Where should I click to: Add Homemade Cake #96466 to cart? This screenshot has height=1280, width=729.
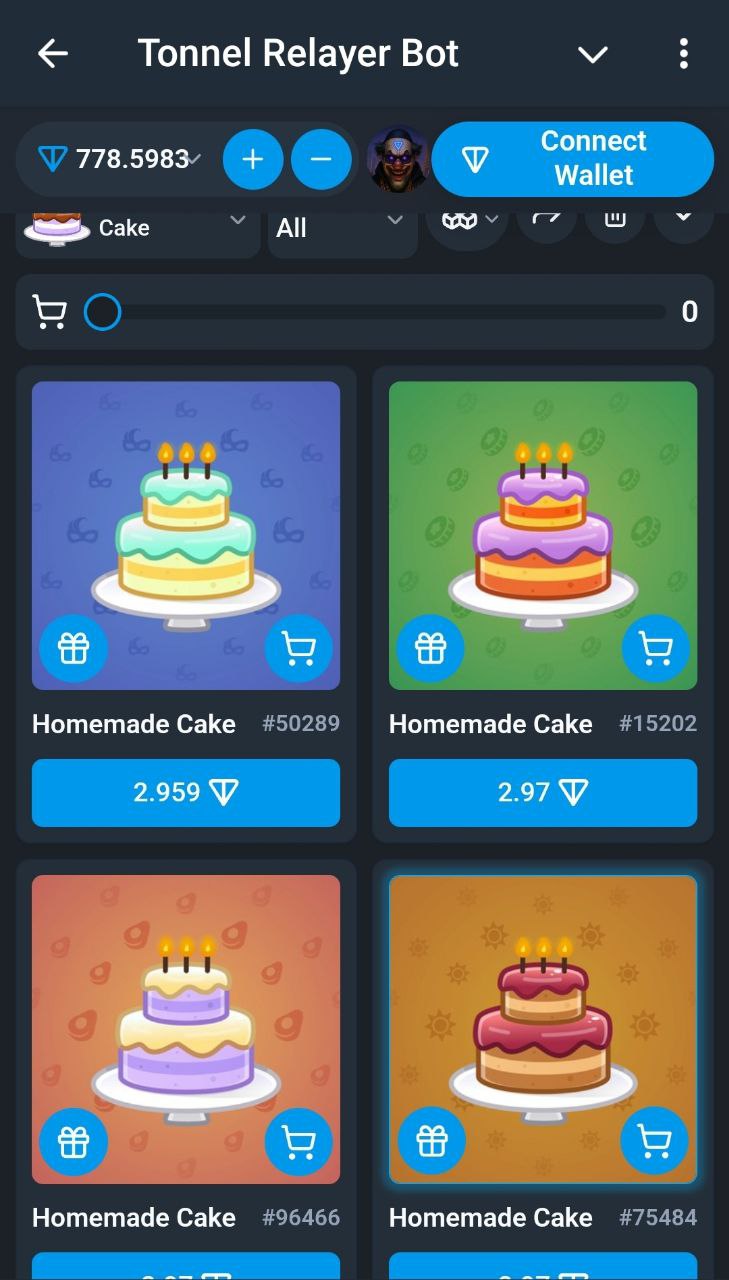click(298, 1141)
